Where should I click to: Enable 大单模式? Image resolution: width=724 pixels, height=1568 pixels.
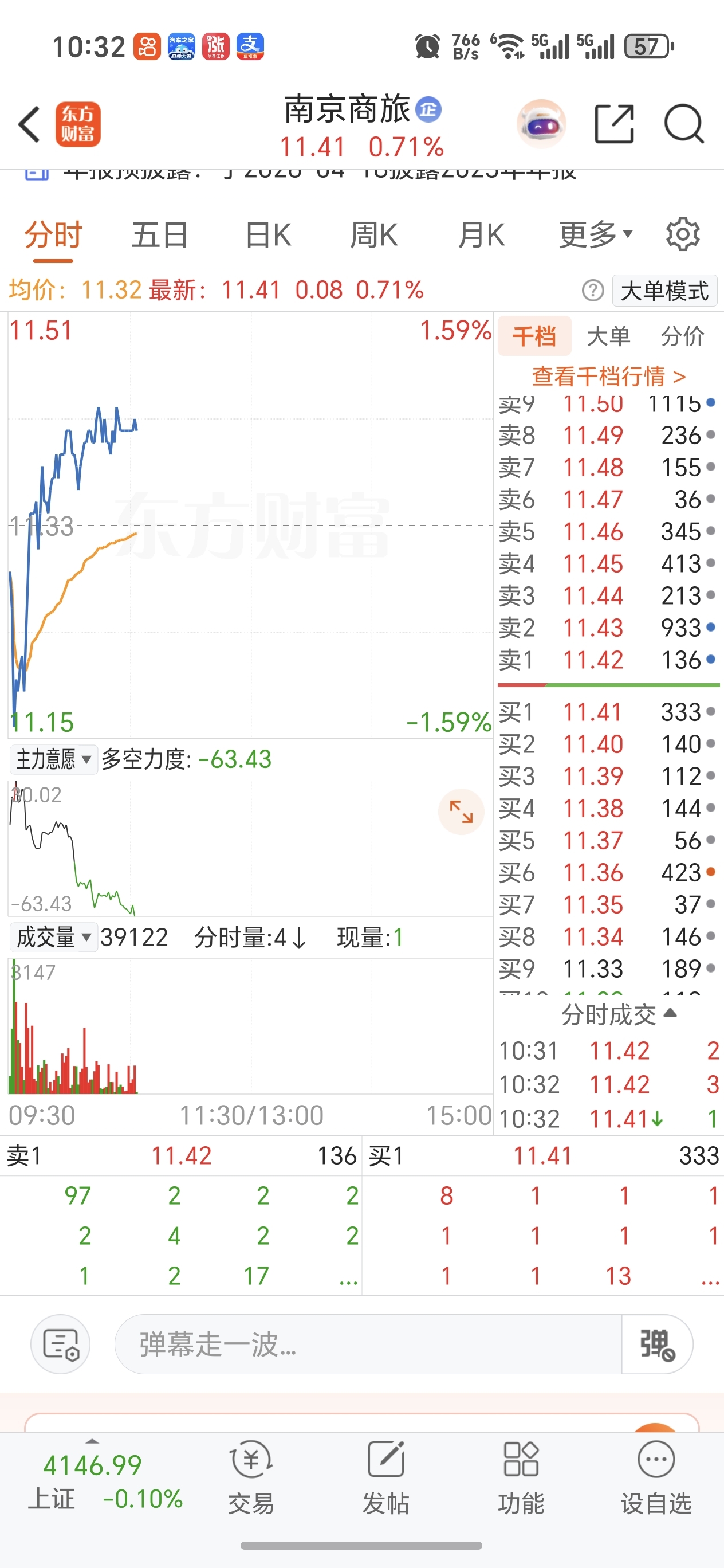(x=664, y=291)
